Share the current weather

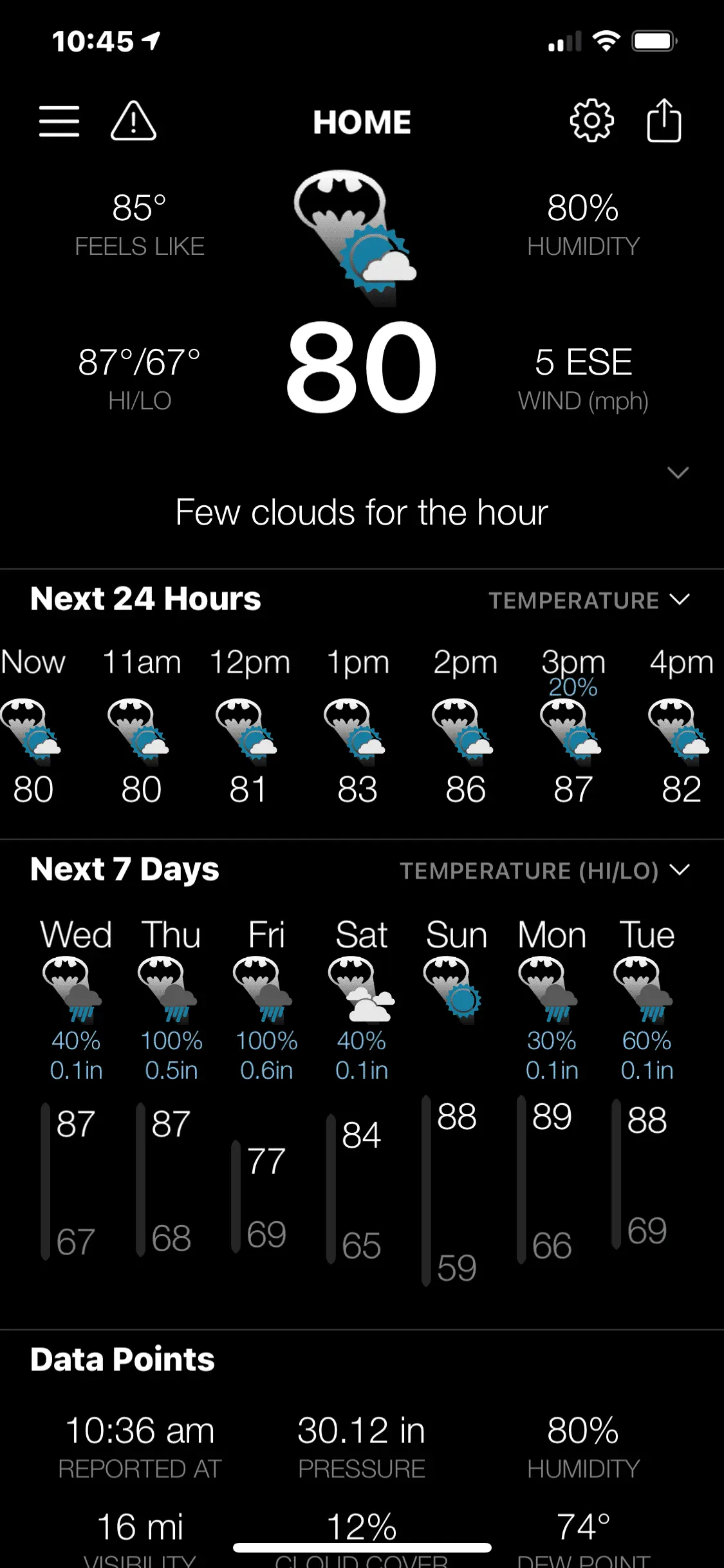click(x=664, y=121)
